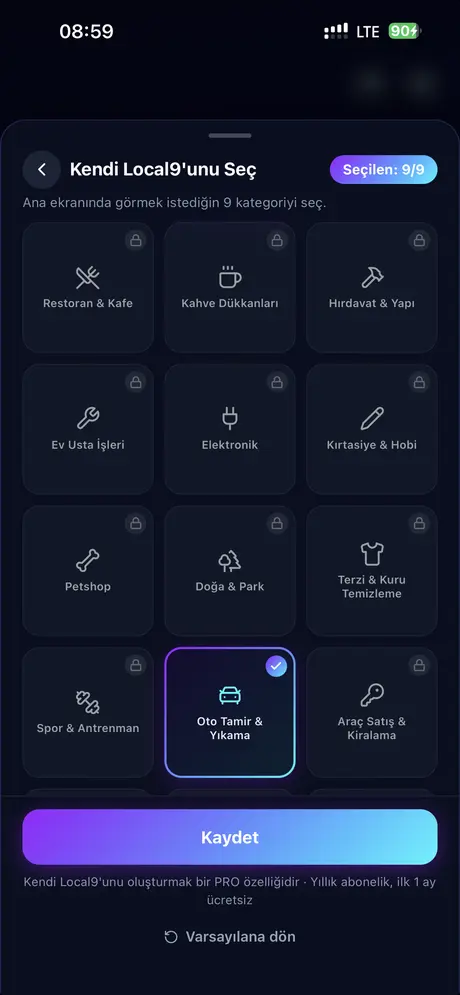Select the Doğa & Park category
Image resolution: width=460 pixels, height=995 pixels.
tap(230, 570)
